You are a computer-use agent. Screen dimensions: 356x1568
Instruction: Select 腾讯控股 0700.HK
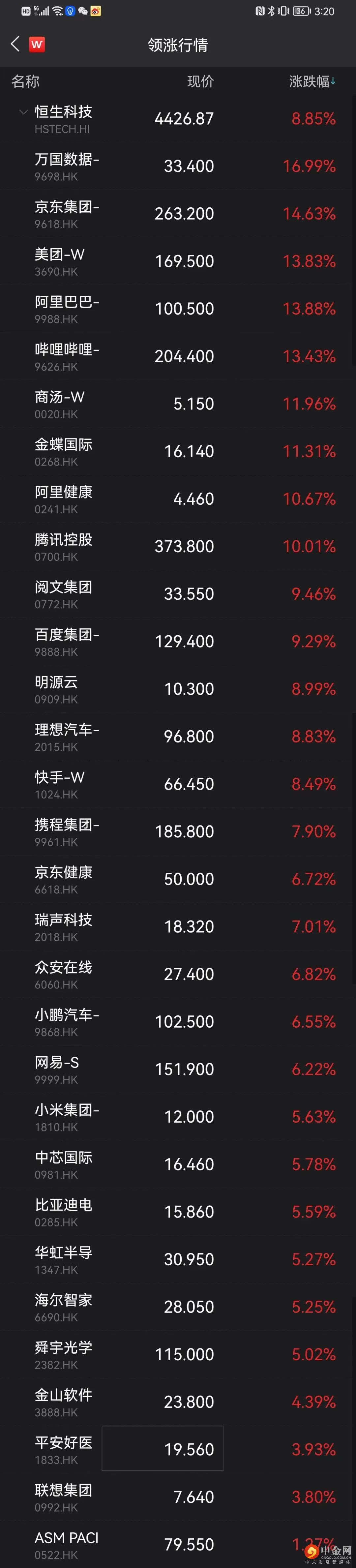click(63, 546)
